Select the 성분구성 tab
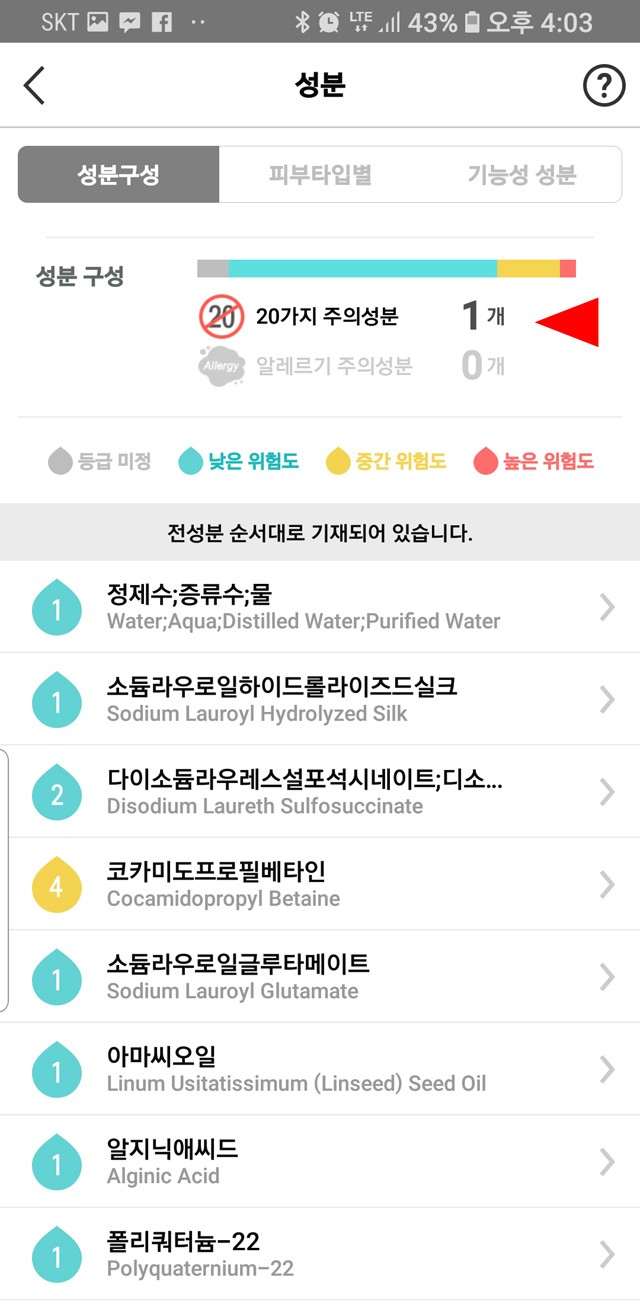This screenshot has width=640, height=1316. click(118, 175)
